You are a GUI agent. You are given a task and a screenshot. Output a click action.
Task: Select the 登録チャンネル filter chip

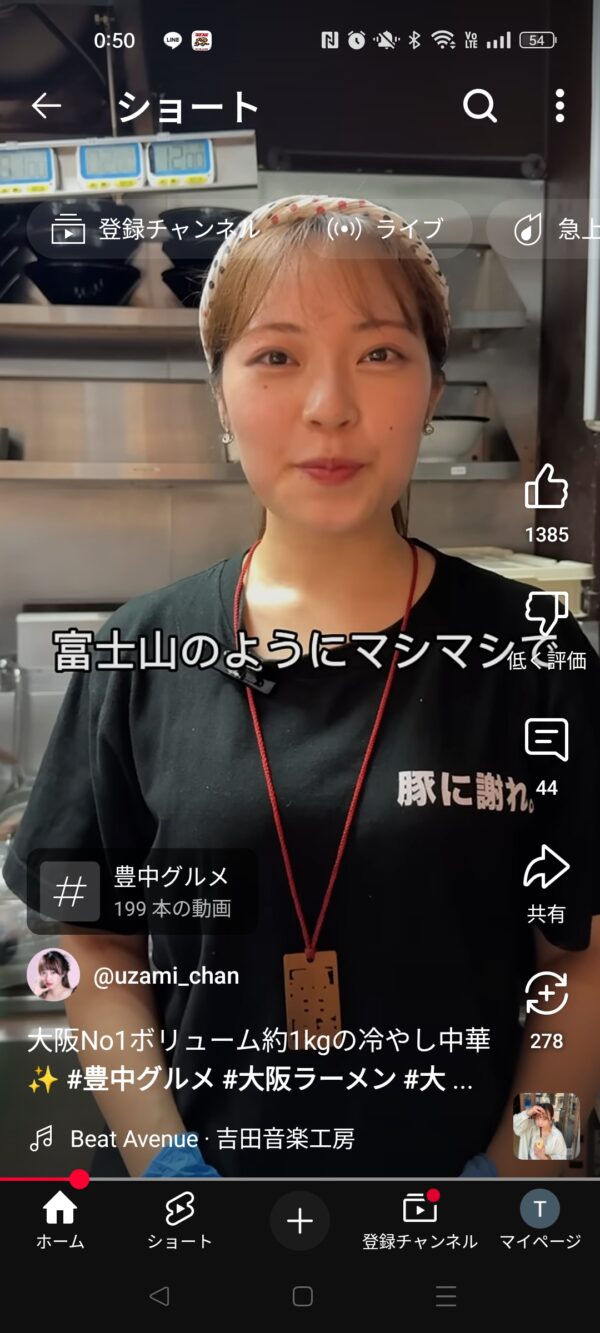coord(142,230)
